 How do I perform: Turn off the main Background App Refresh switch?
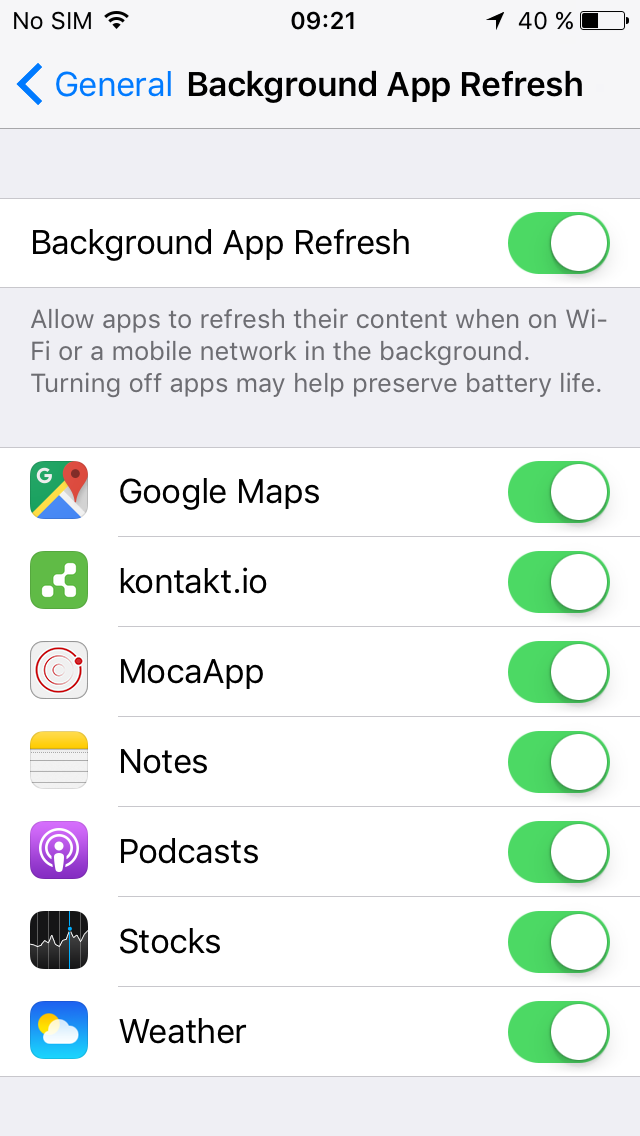559,243
